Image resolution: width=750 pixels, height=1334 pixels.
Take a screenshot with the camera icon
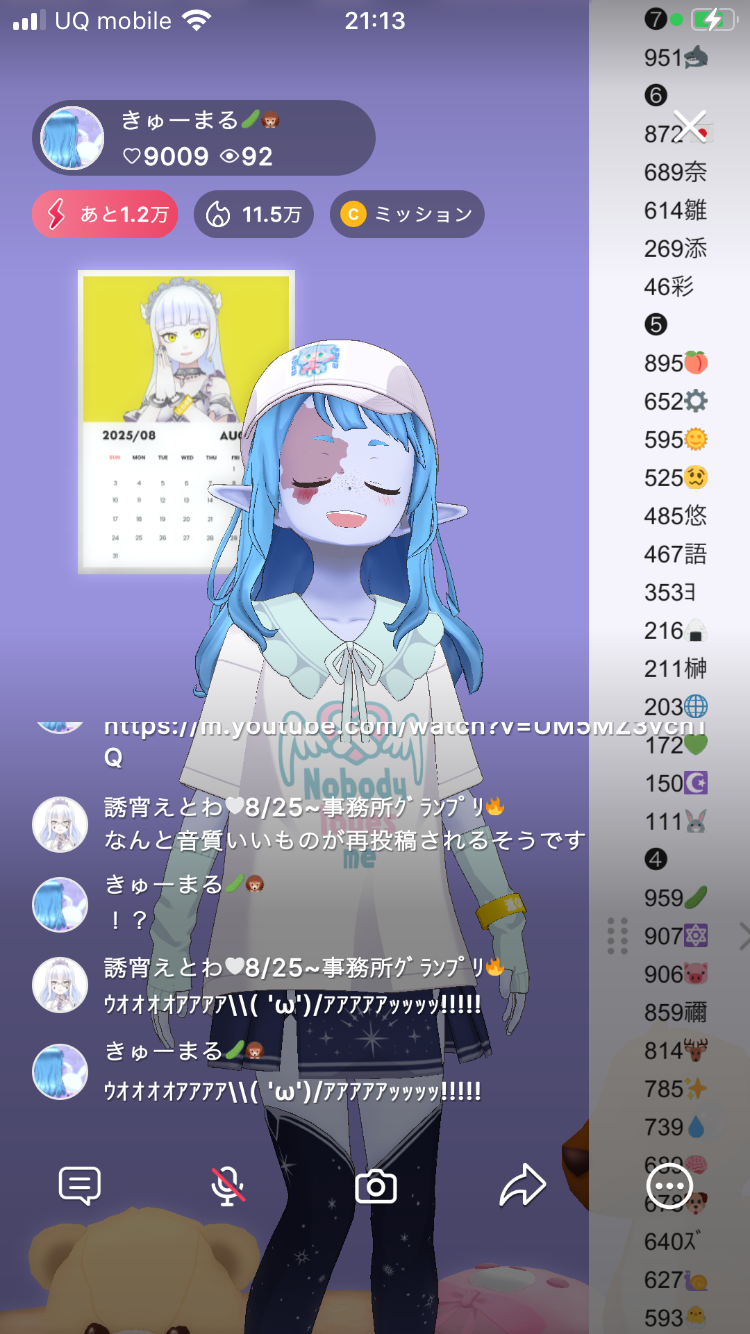tap(376, 1186)
